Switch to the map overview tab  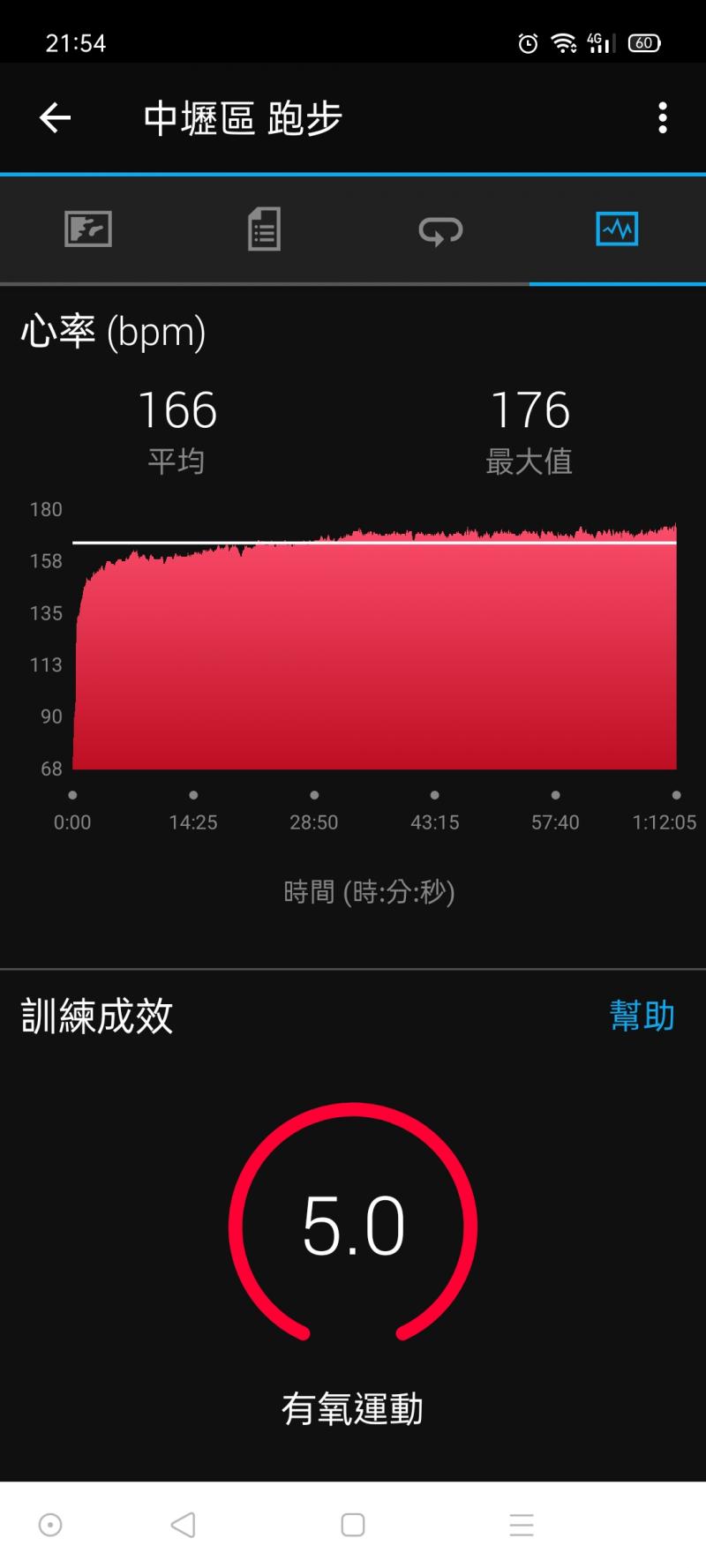(x=88, y=229)
